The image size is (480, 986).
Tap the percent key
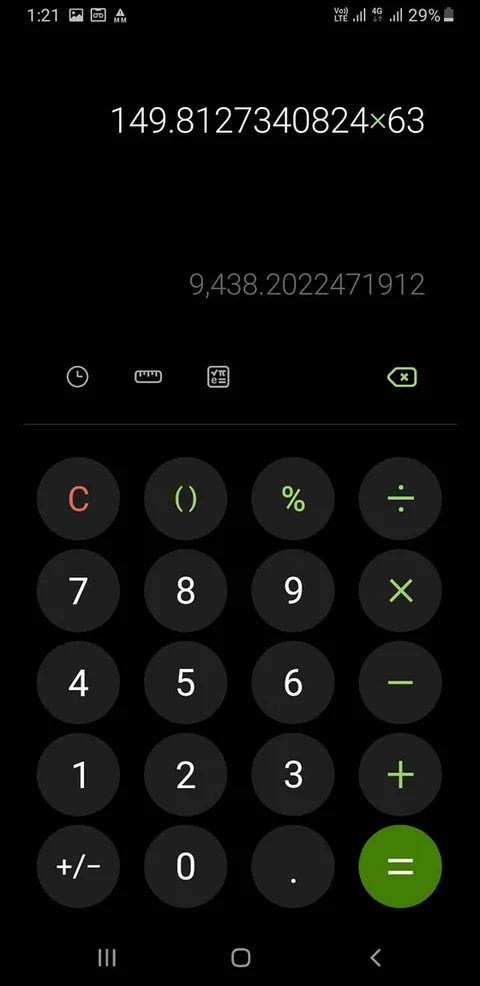[x=293, y=499]
